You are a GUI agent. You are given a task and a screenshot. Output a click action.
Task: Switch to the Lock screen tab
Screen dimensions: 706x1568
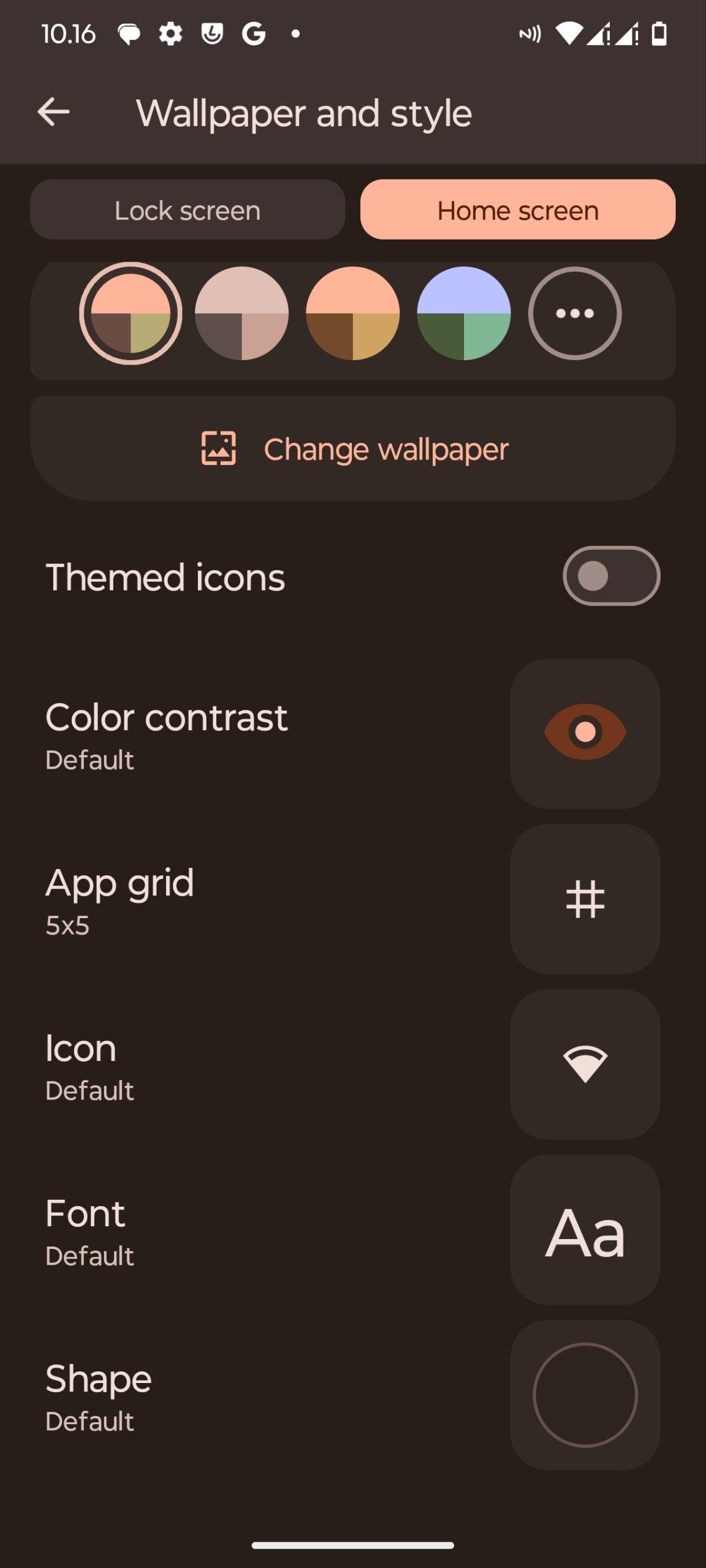tap(188, 210)
